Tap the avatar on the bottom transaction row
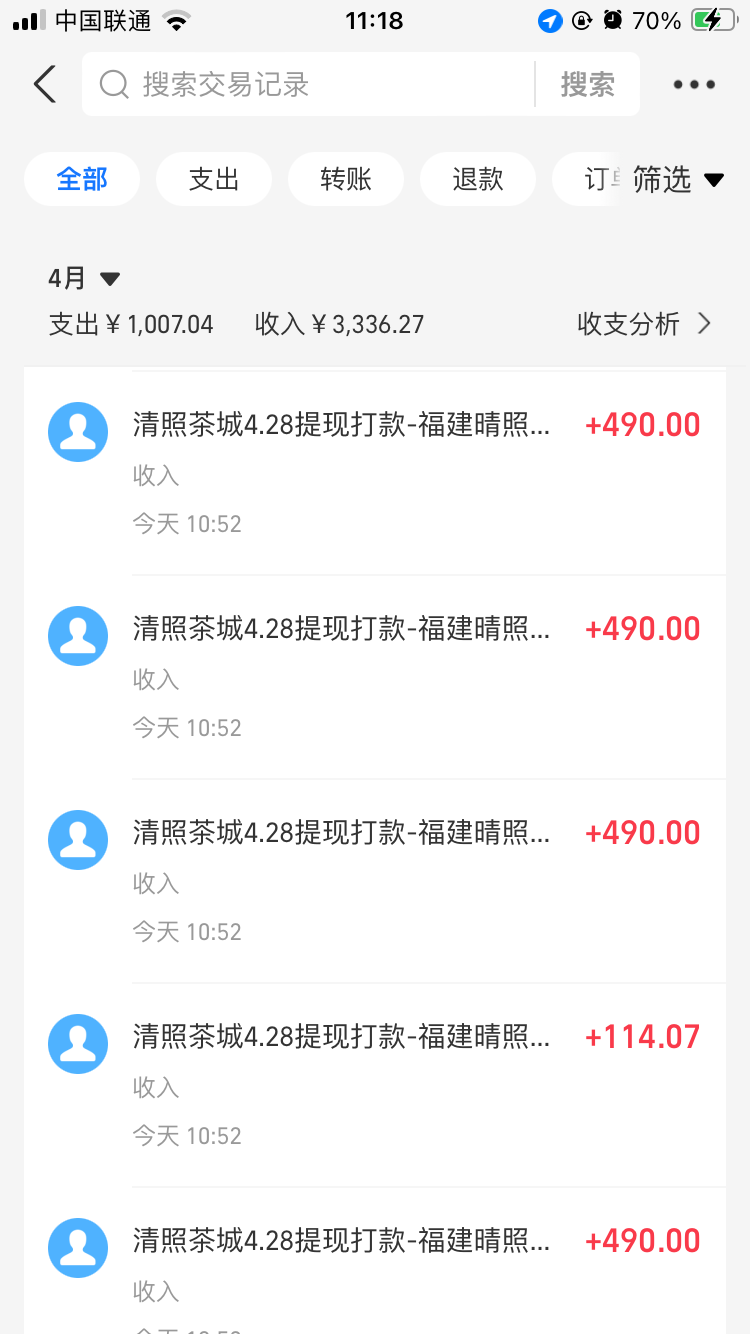750x1334 pixels. click(77, 1247)
